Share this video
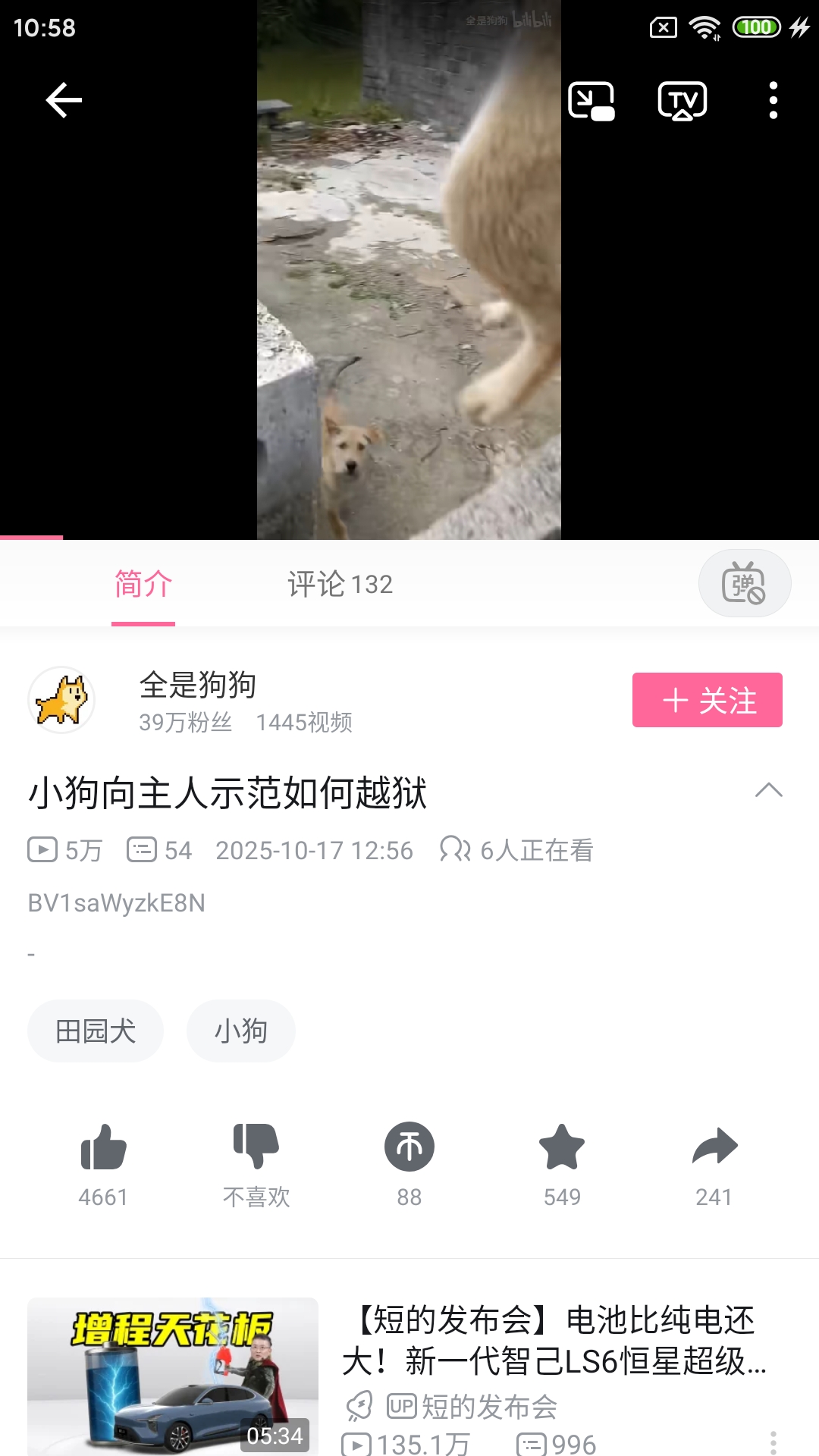This screenshot has width=819, height=1456. (x=714, y=1147)
